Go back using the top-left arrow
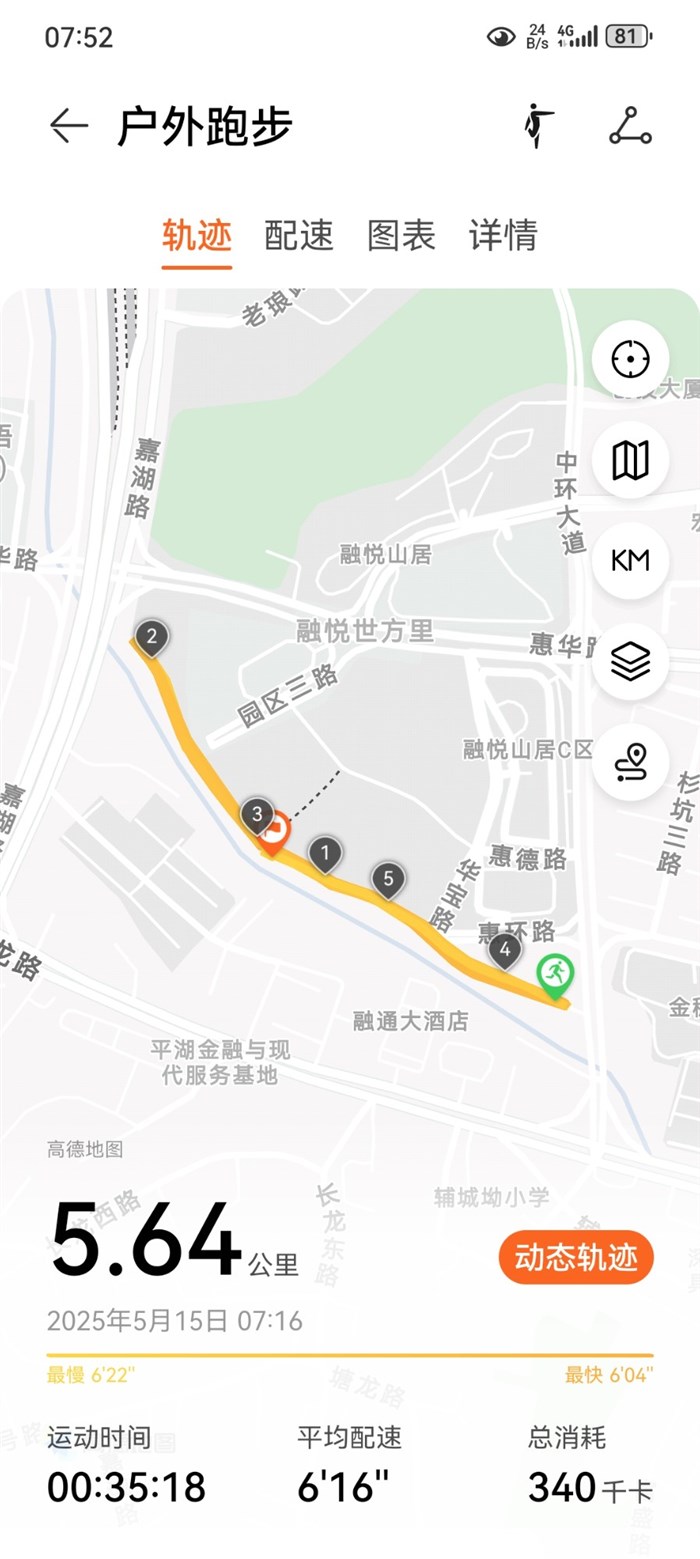Screen dimensions: 700x1559 [x=69, y=126]
